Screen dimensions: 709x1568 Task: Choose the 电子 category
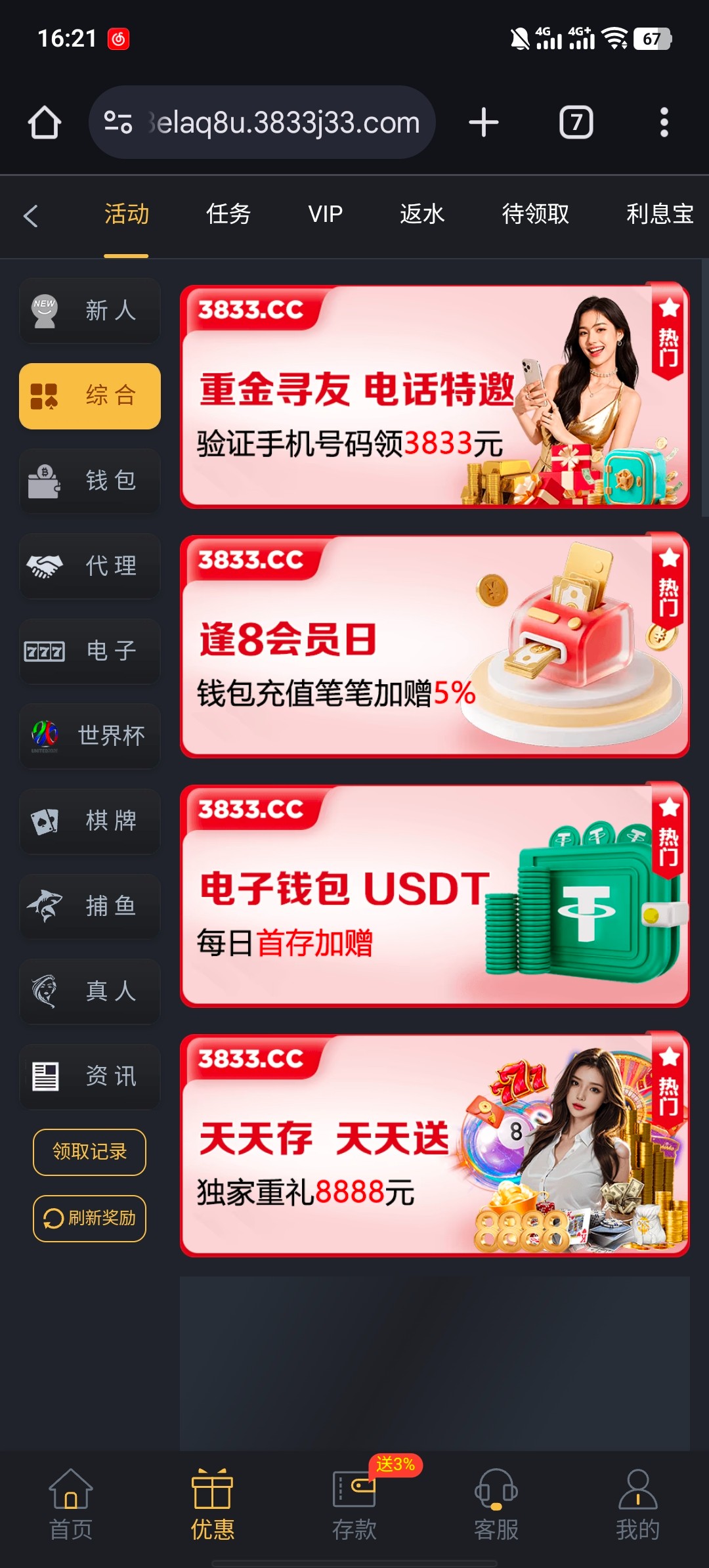[90, 651]
